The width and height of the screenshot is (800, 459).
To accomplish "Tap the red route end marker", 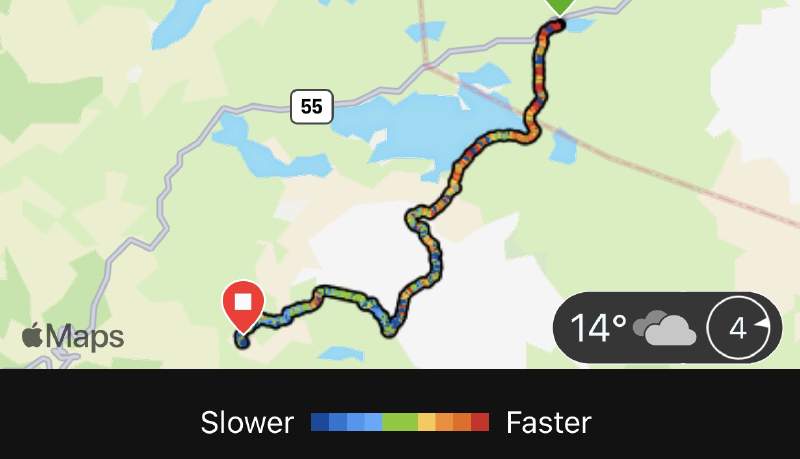I will (242, 303).
